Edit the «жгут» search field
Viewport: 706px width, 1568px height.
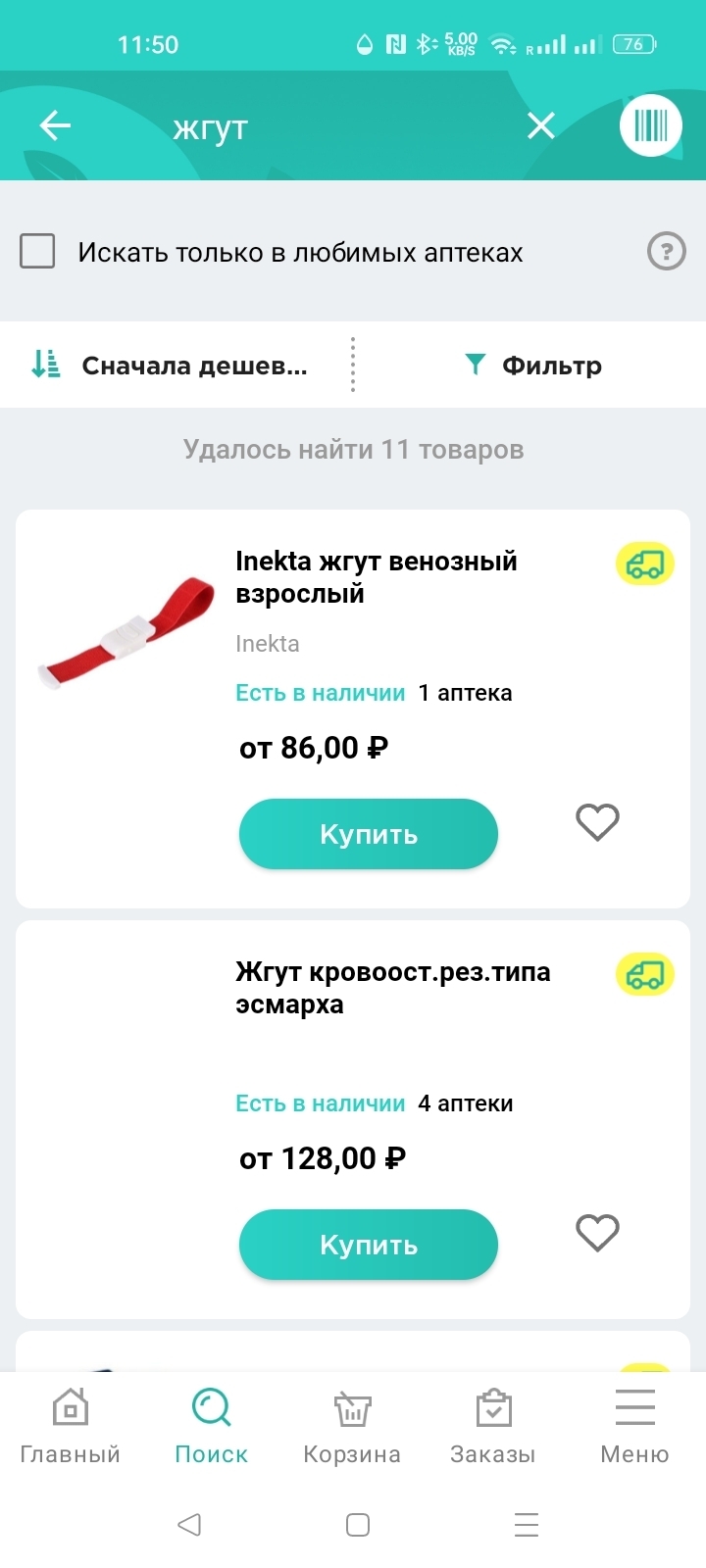(333, 127)
